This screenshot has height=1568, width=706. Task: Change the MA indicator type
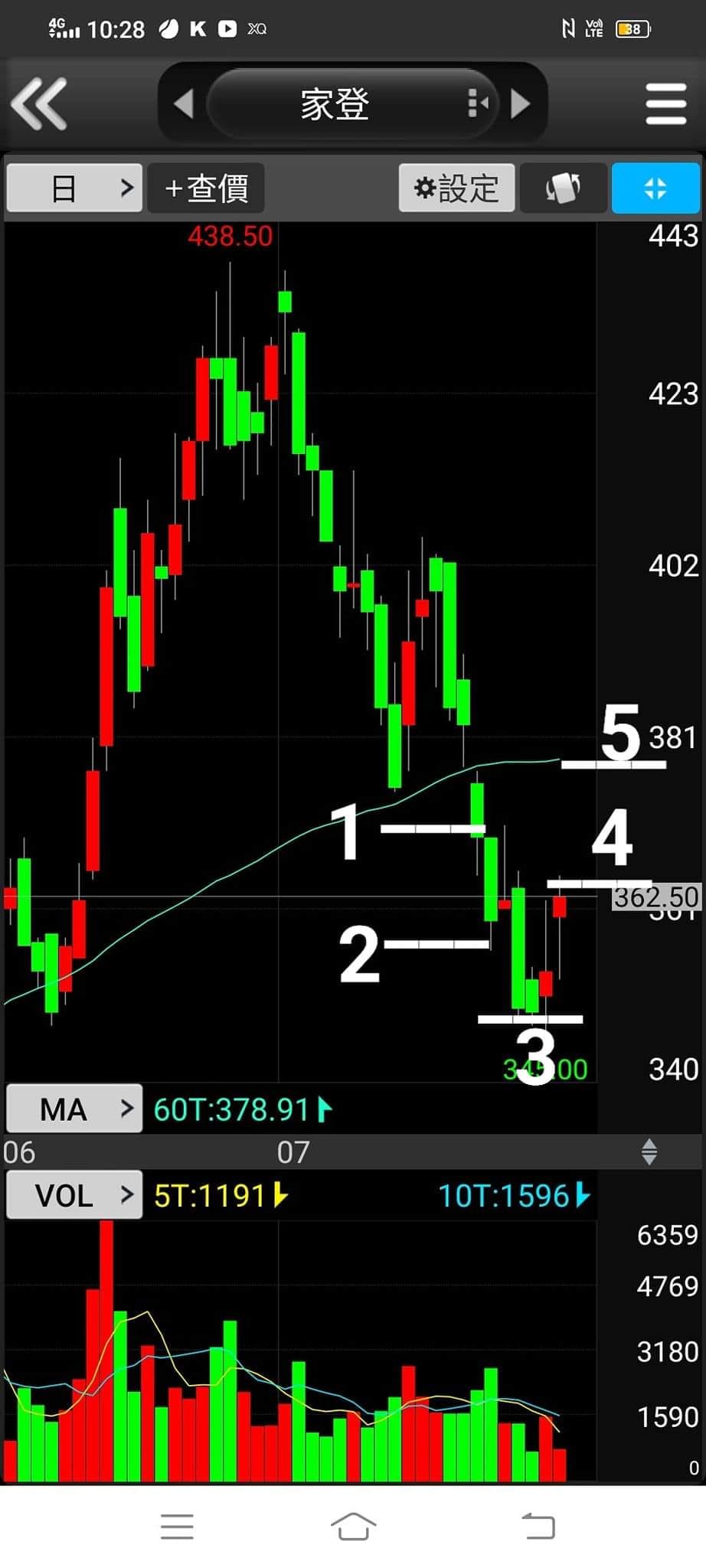pyautogui.click(x=74, y=1109)
